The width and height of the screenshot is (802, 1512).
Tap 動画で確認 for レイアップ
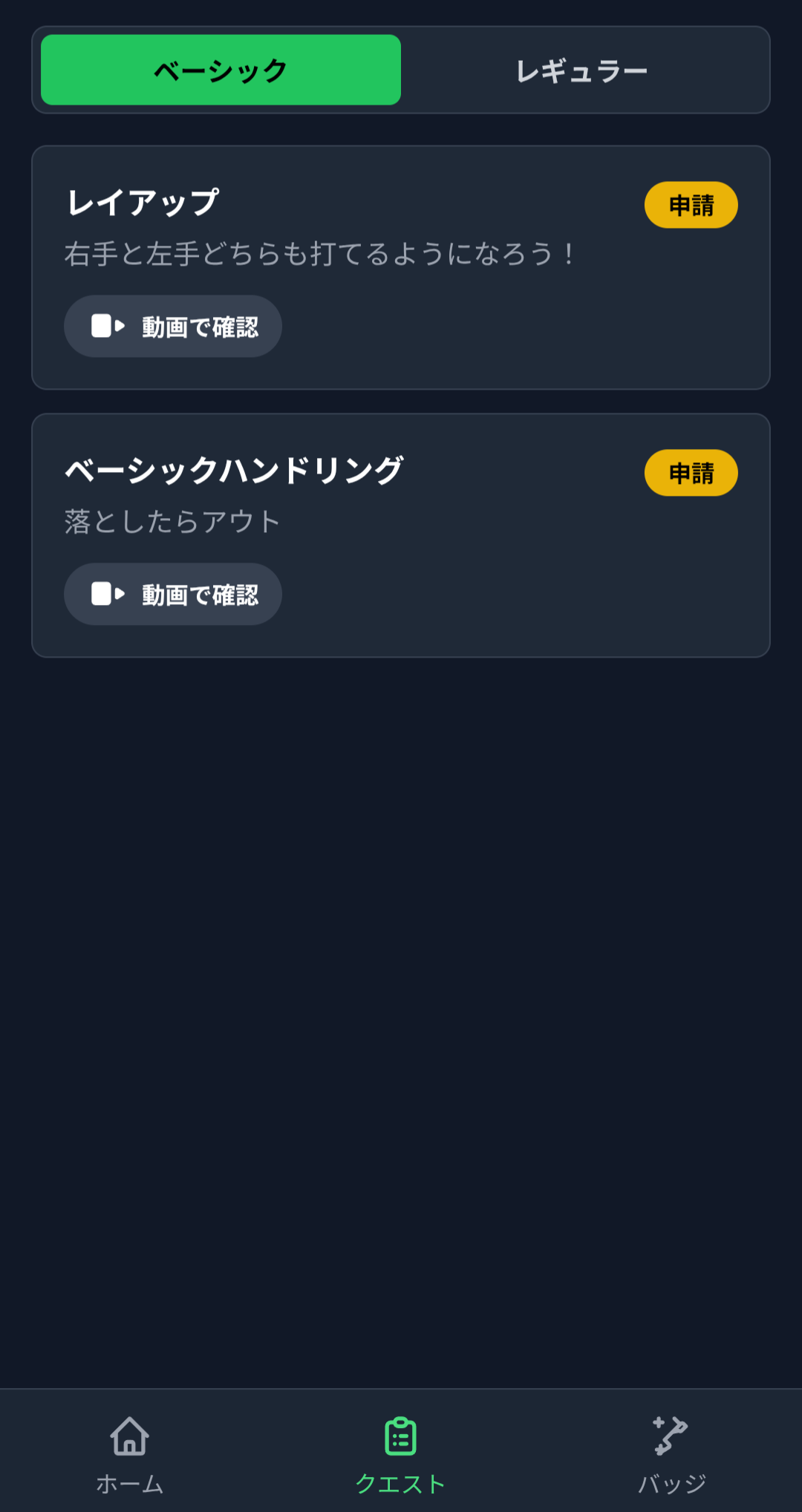tap(172, 326)
